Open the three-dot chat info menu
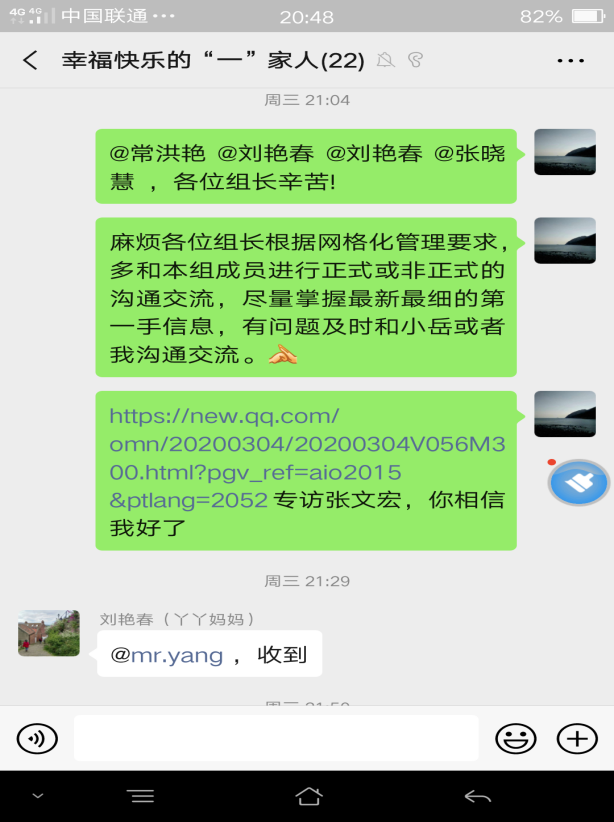 (570, 61)
